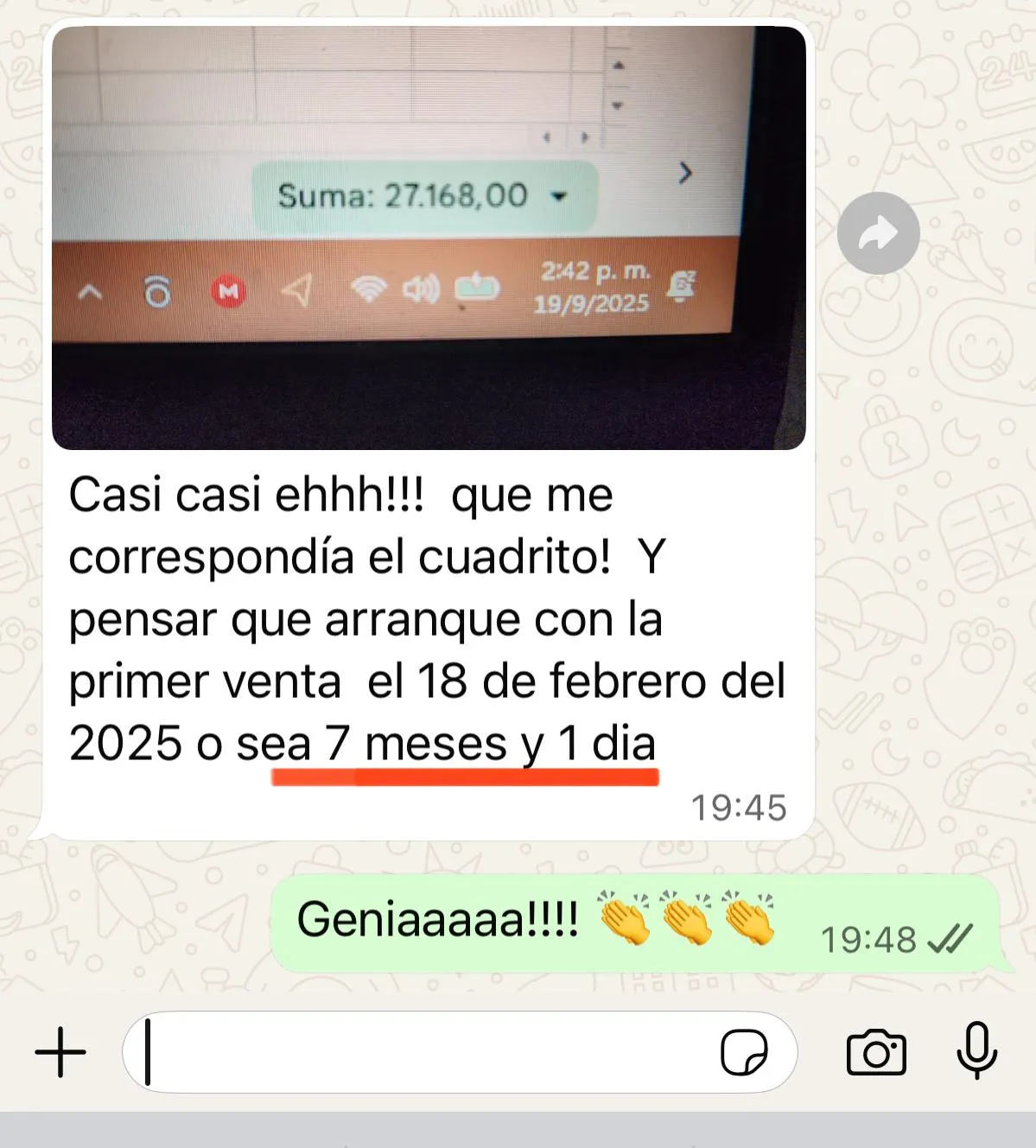Focus the message text field
The width and height of the screenshot is (1036, 1148).
423,1052
